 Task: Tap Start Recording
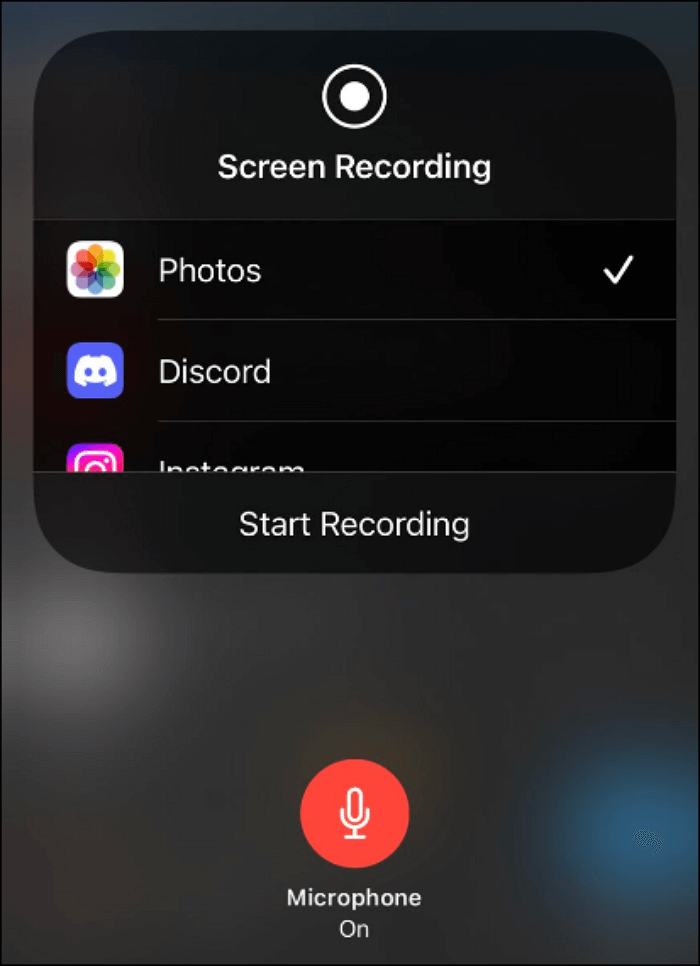point(354,524)
